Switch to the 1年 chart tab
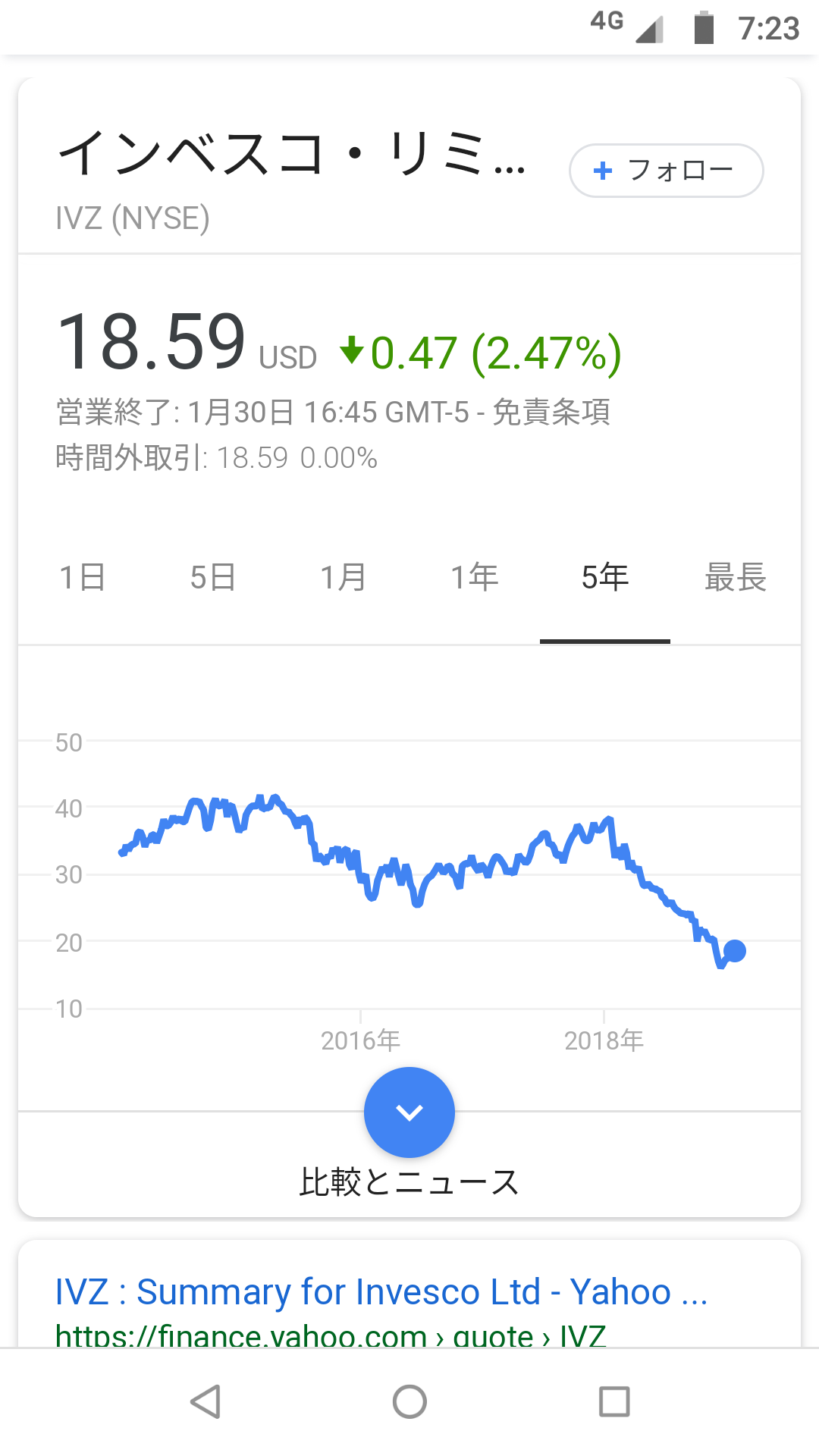 coord(474,578)
